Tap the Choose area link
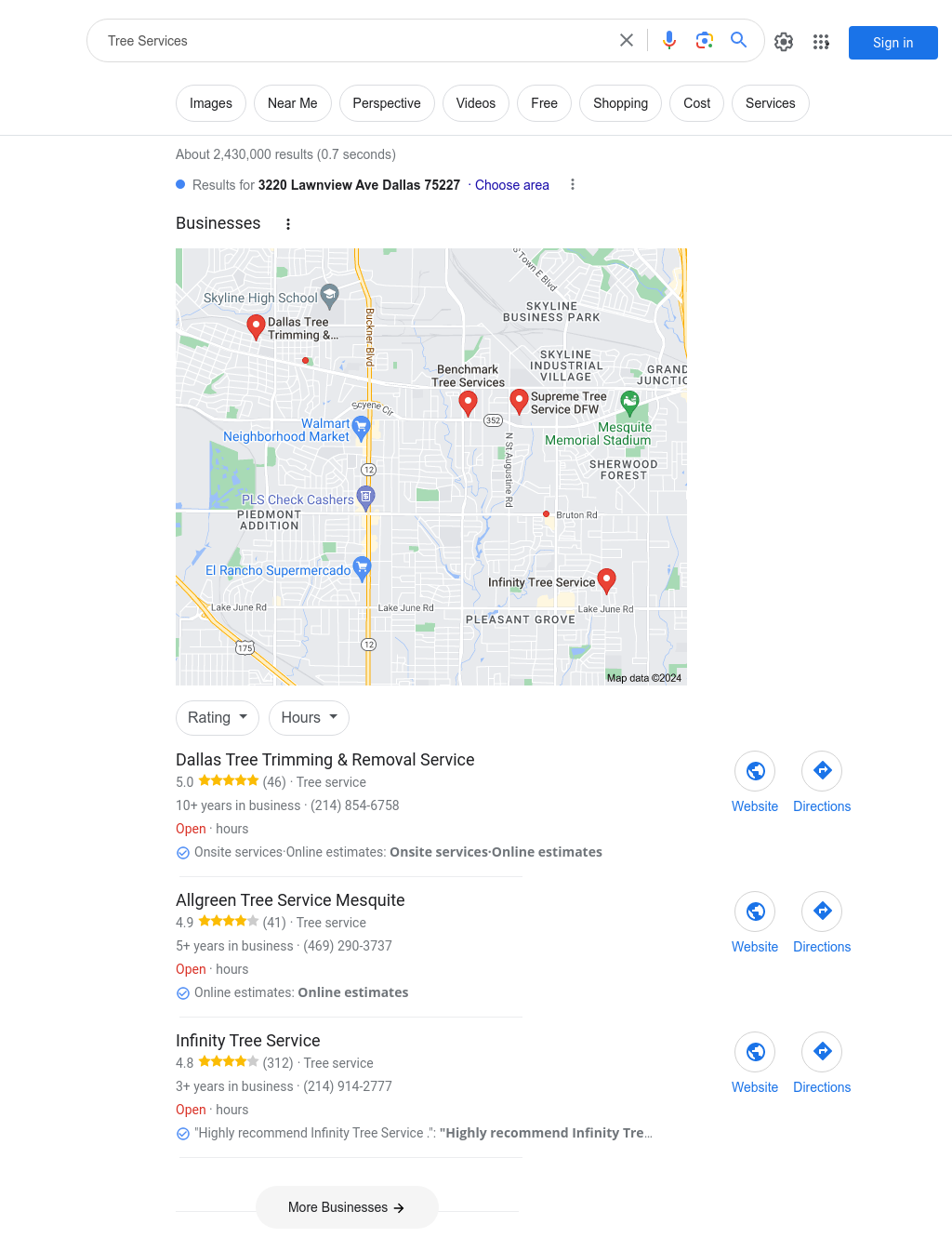The image size is (952, 1251). coord(511,185)
